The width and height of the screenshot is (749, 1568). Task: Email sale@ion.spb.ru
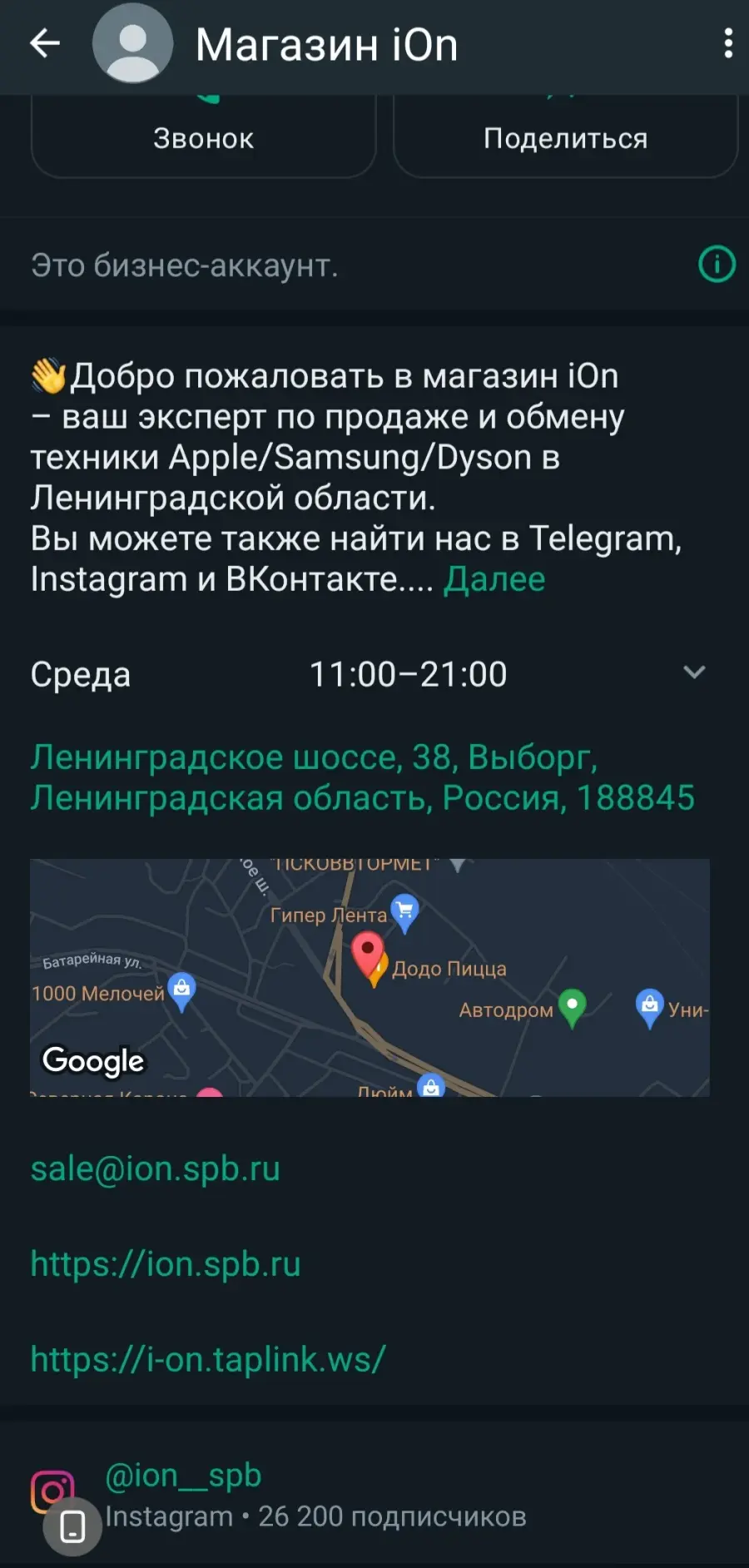(x=156, y=1169)
